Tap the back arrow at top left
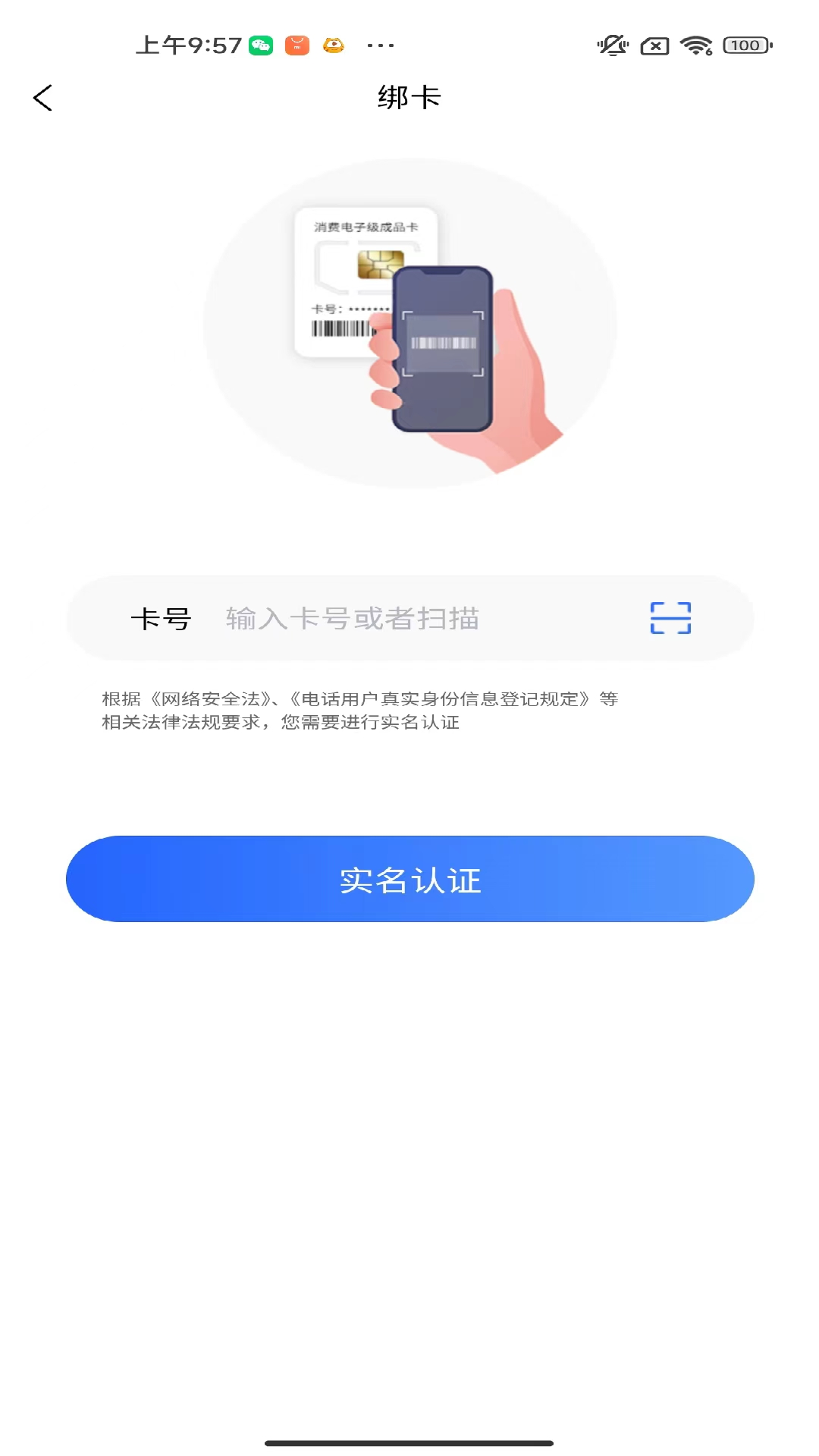The height and width of the screenshot is (1456, 819). tap(42, 97)
